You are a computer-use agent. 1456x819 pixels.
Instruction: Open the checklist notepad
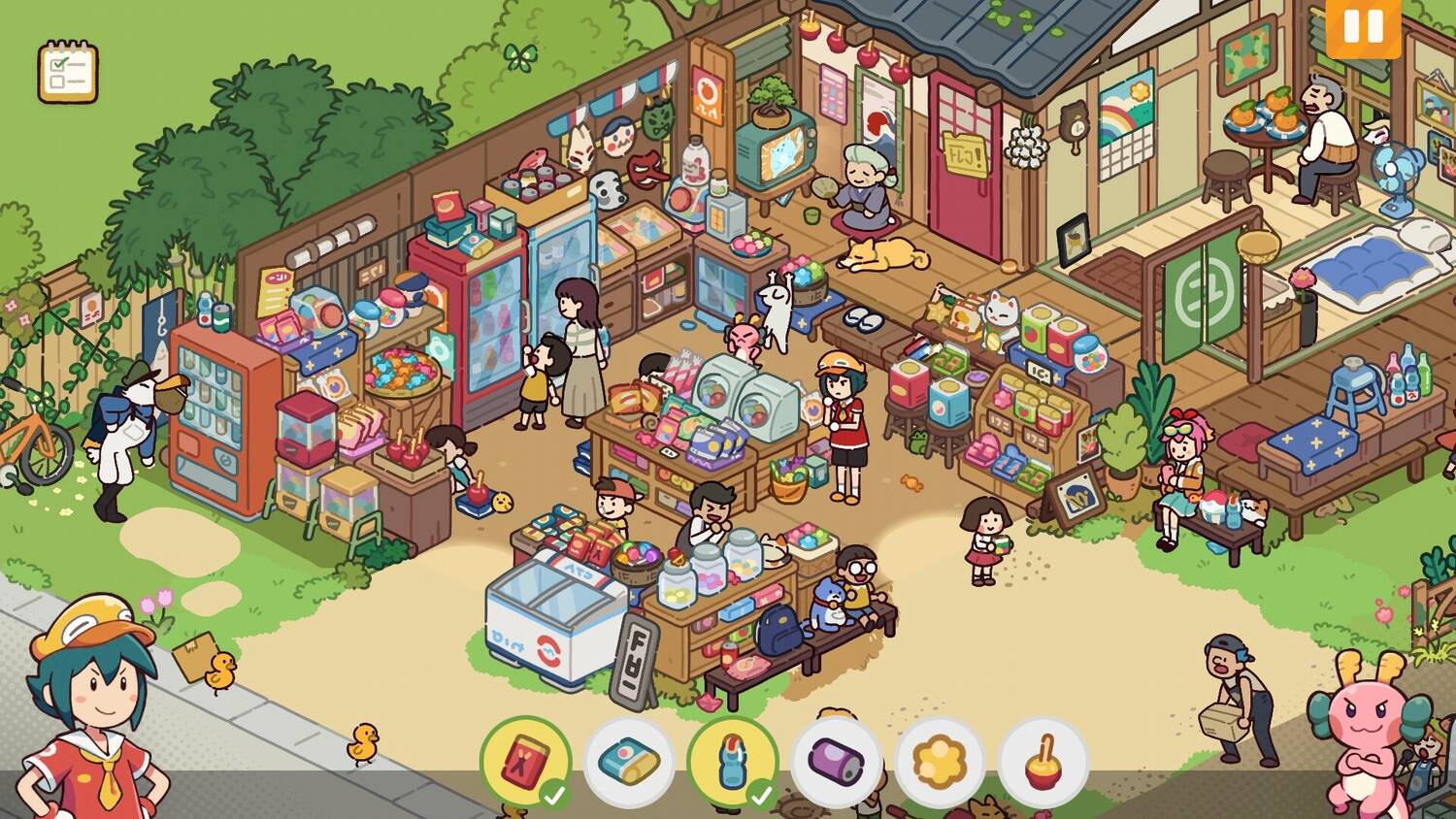(68, 72)
